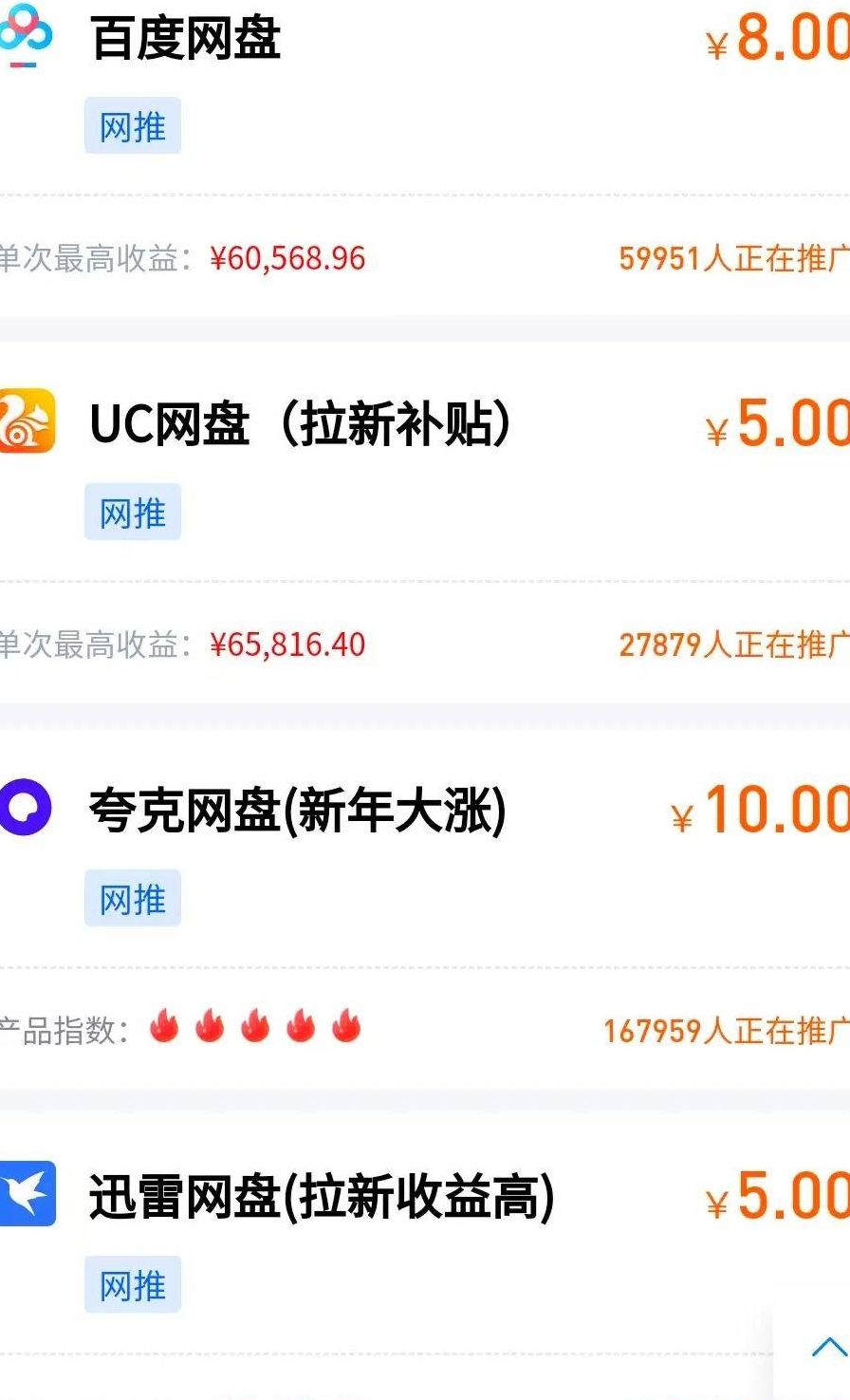Screen dimensions: 850x1400
Task: Open the UC网盘（拉新补贴）card
Action: (x=300, y=424)
